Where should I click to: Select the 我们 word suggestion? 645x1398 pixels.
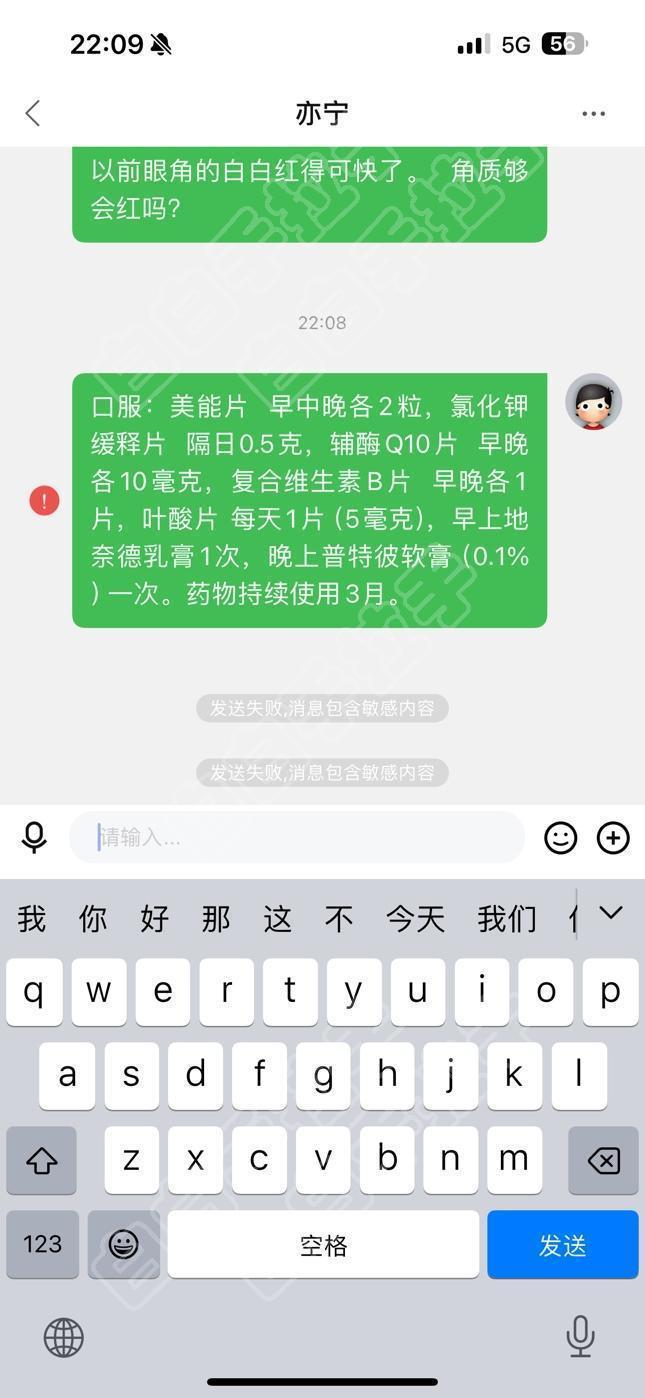(507, 918)
